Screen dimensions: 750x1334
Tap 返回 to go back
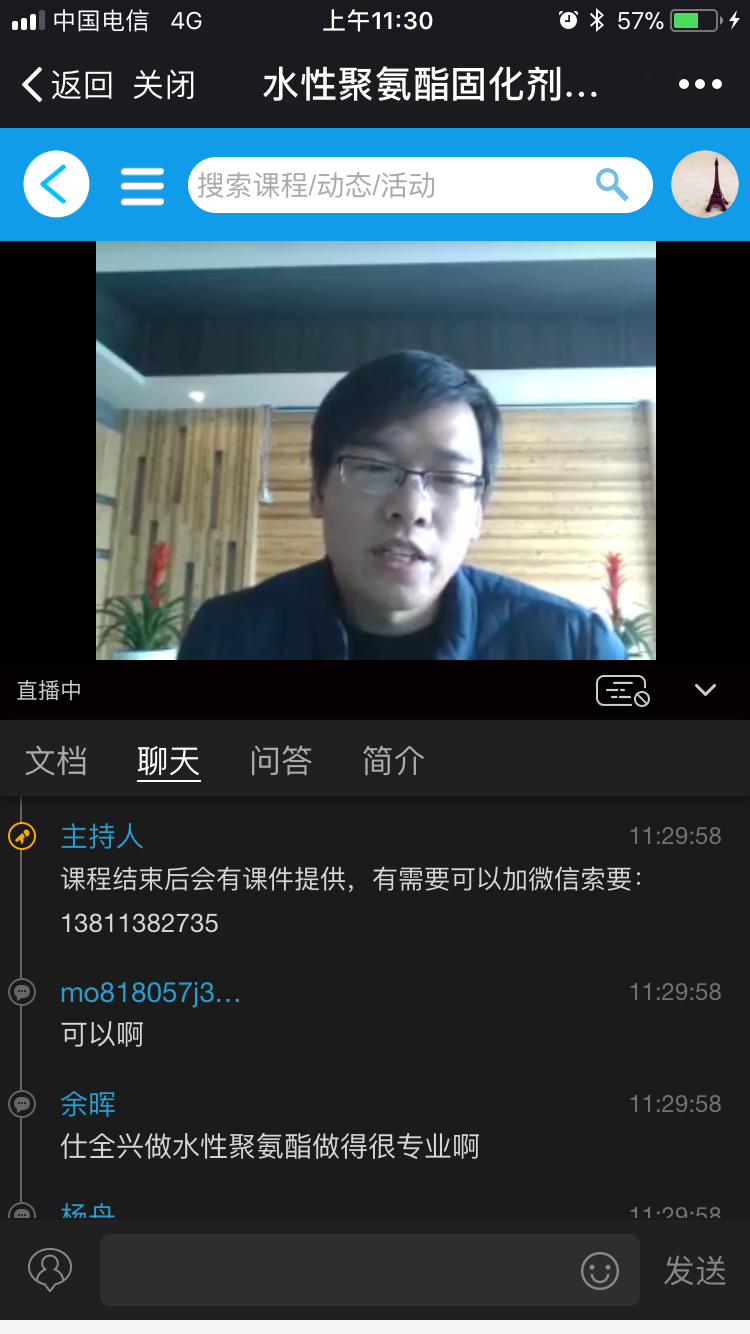click(x=68, y=85)
